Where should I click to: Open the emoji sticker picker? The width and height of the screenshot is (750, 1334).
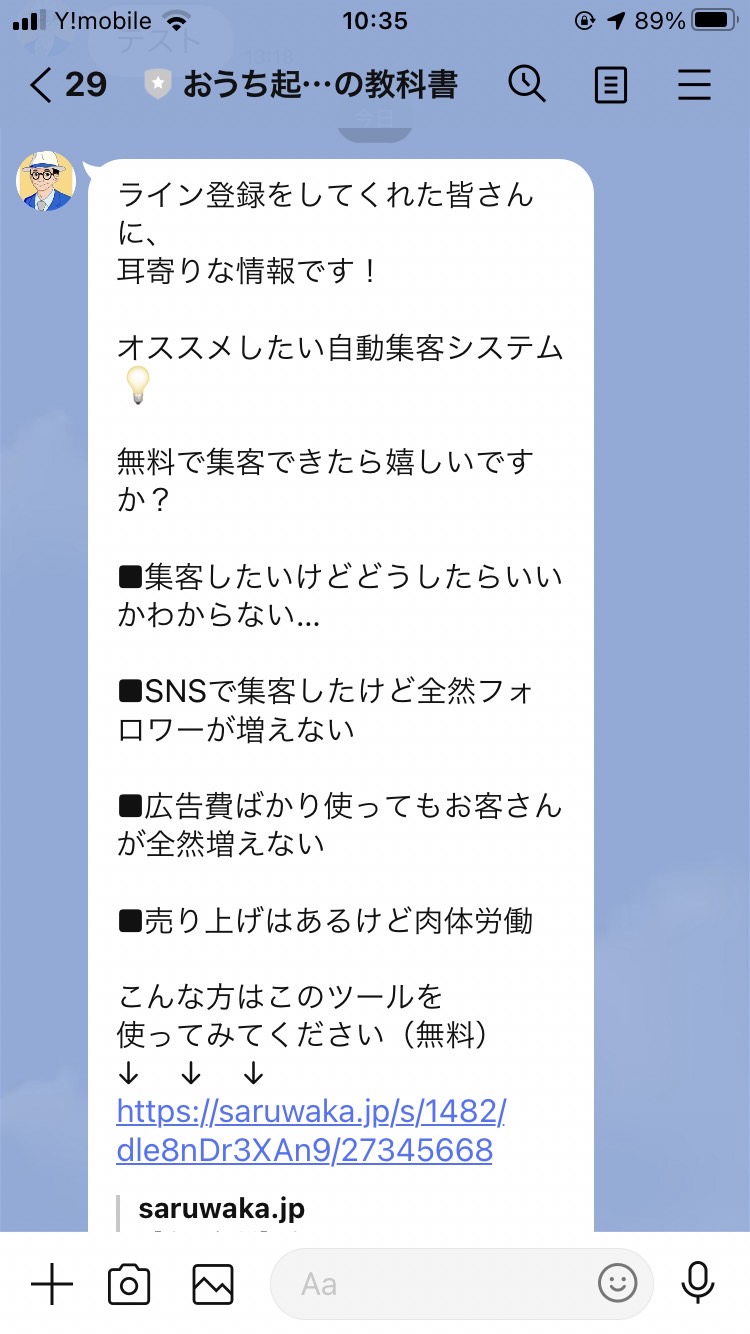coord(618,1284)
